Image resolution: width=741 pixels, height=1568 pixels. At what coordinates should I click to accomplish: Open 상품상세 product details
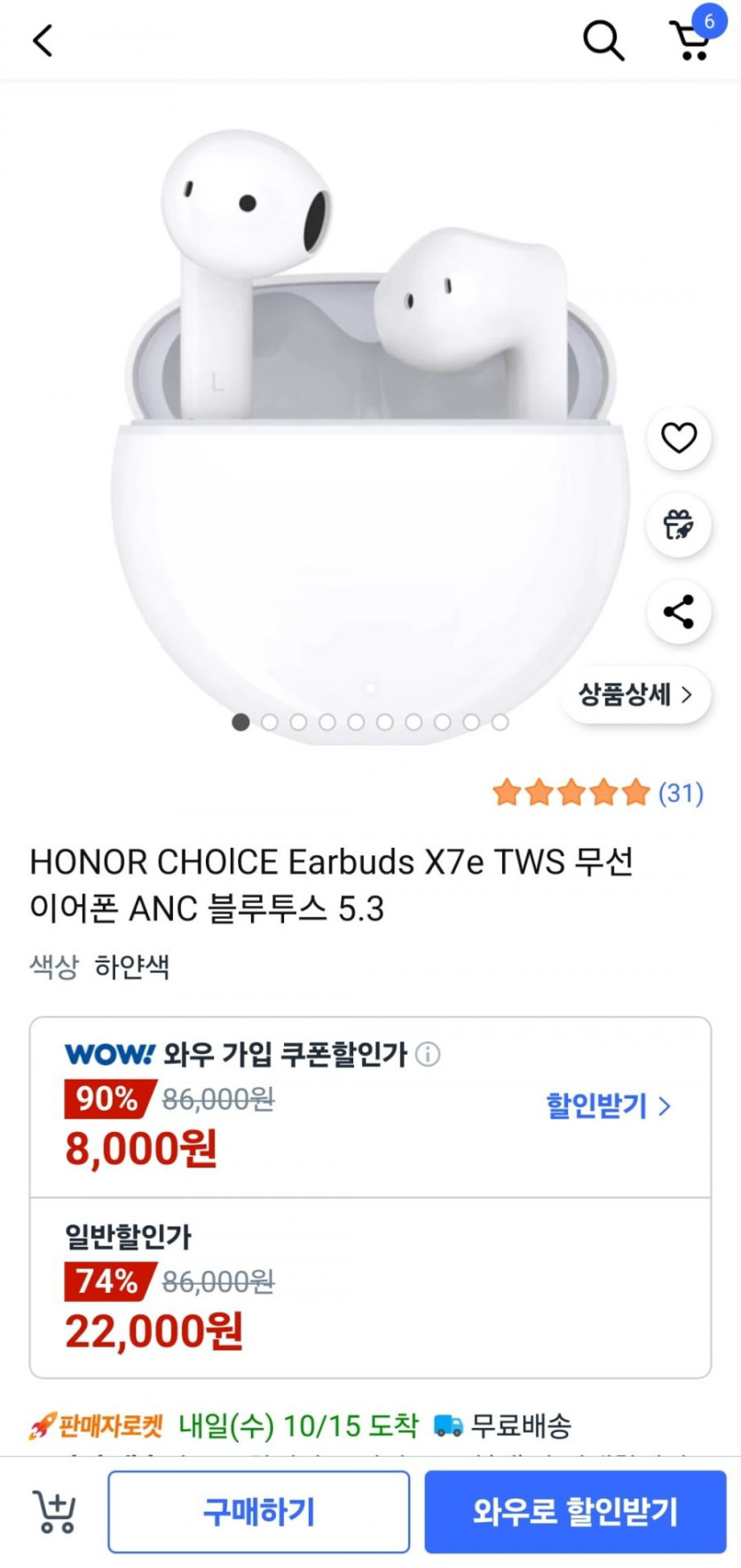pyautogui.click(x=635, y=694)
